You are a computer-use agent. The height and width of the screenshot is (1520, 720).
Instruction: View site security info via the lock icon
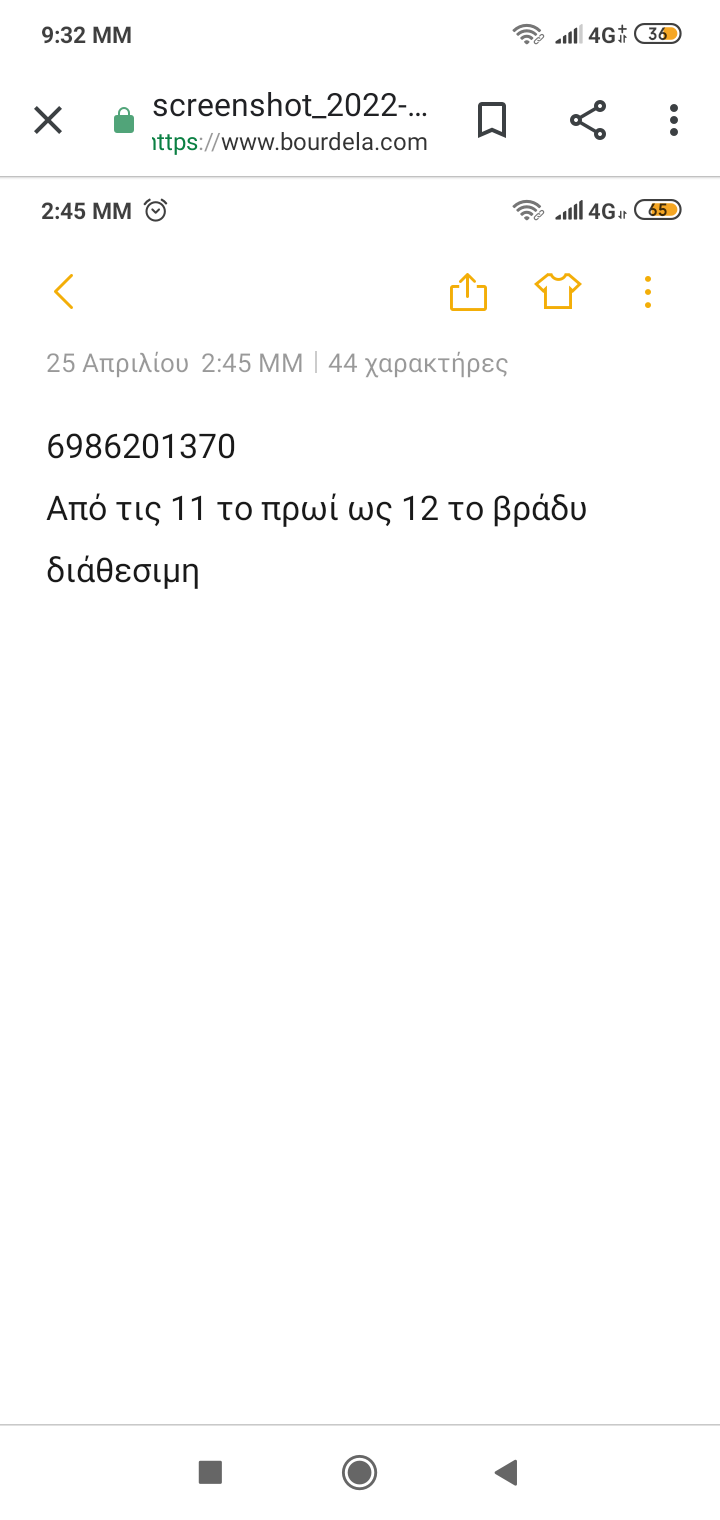click(x=124, y=122)
